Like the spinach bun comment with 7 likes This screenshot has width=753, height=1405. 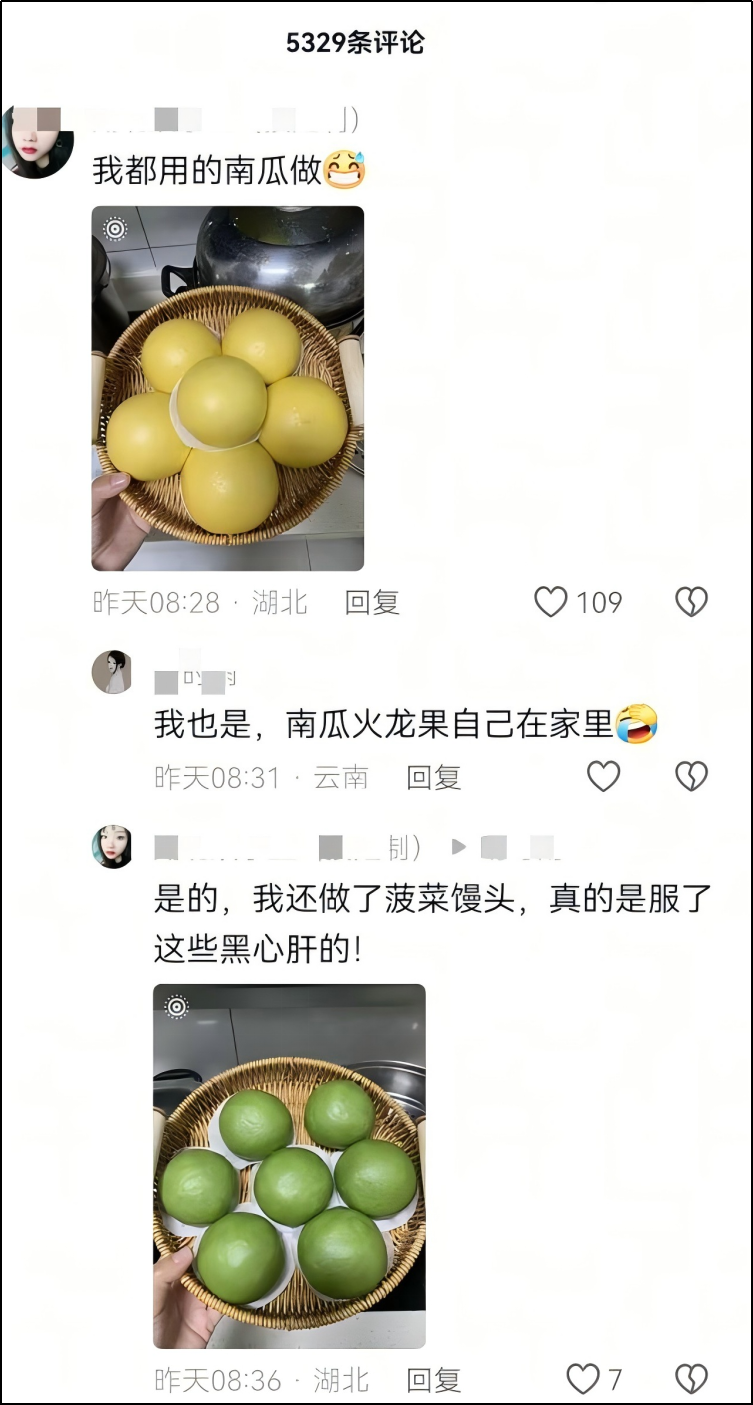pos(583,1380)
